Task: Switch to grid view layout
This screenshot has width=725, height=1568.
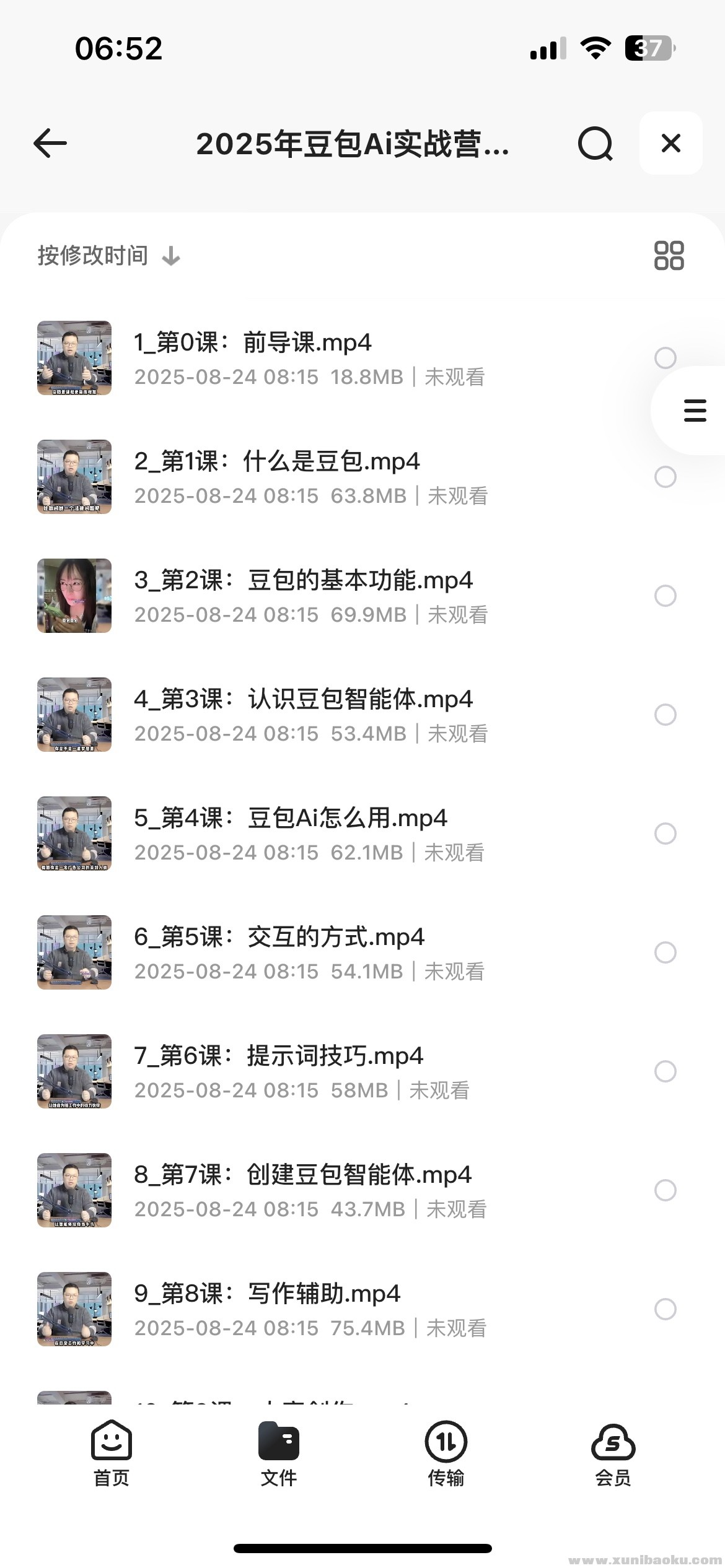Action: (x=670, y=254)
